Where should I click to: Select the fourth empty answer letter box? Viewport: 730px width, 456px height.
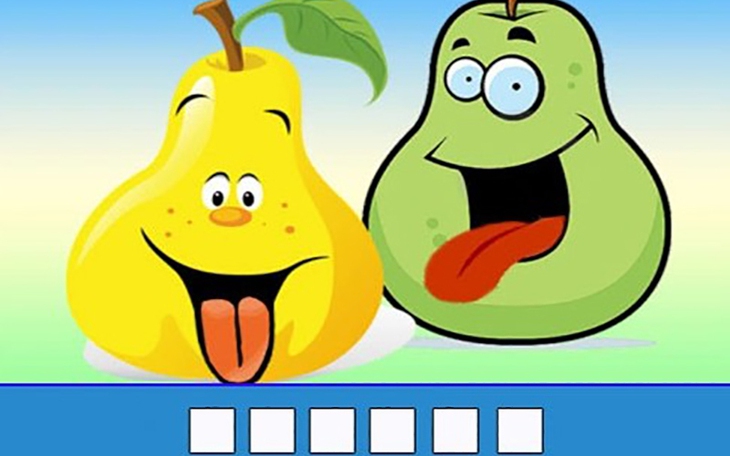pos(393,431)
